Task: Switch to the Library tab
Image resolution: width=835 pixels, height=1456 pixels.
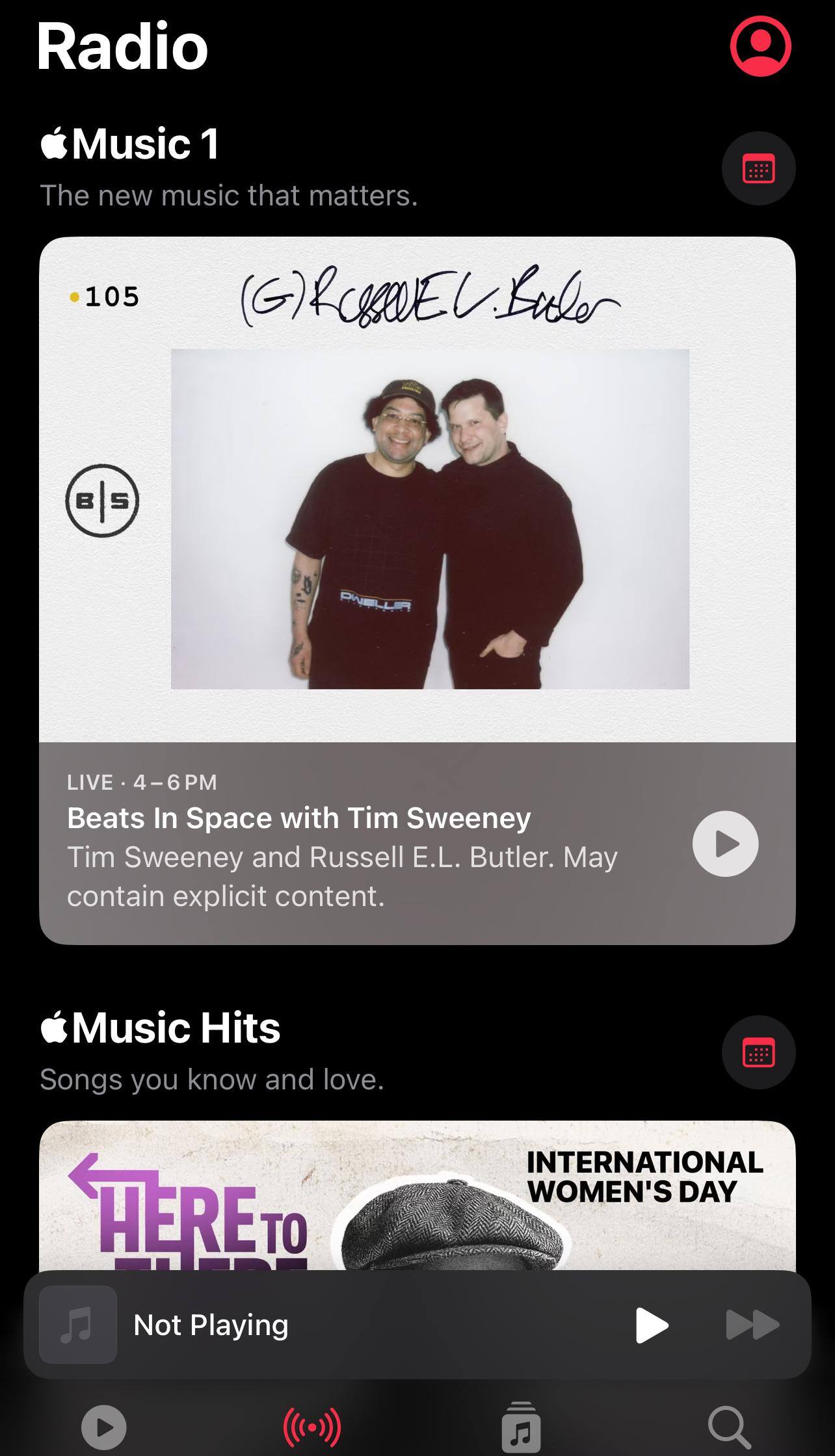Action: click(x=521, y=1427)
